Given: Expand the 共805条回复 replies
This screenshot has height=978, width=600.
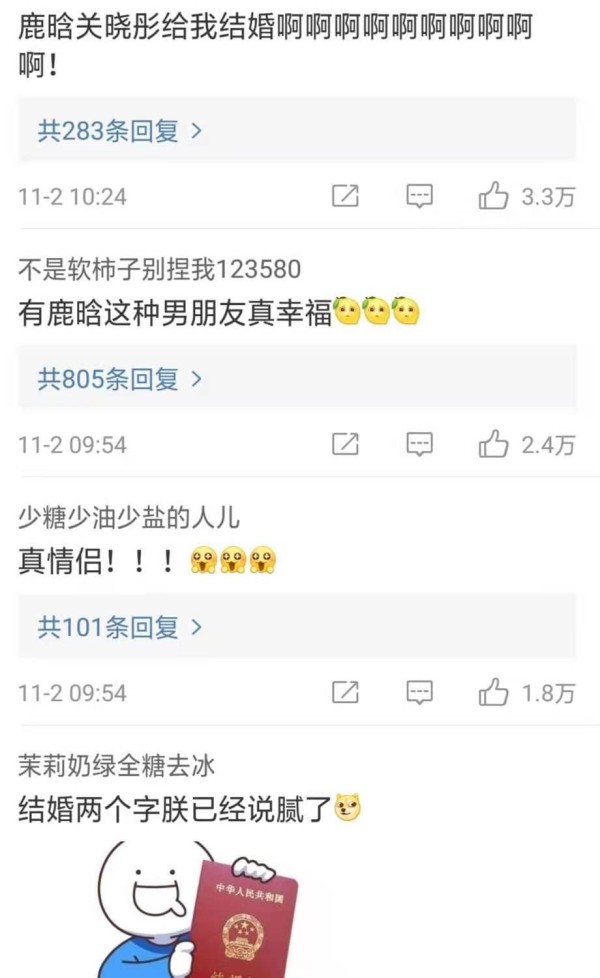Looking at the screenshot, I should pos(120,379).
